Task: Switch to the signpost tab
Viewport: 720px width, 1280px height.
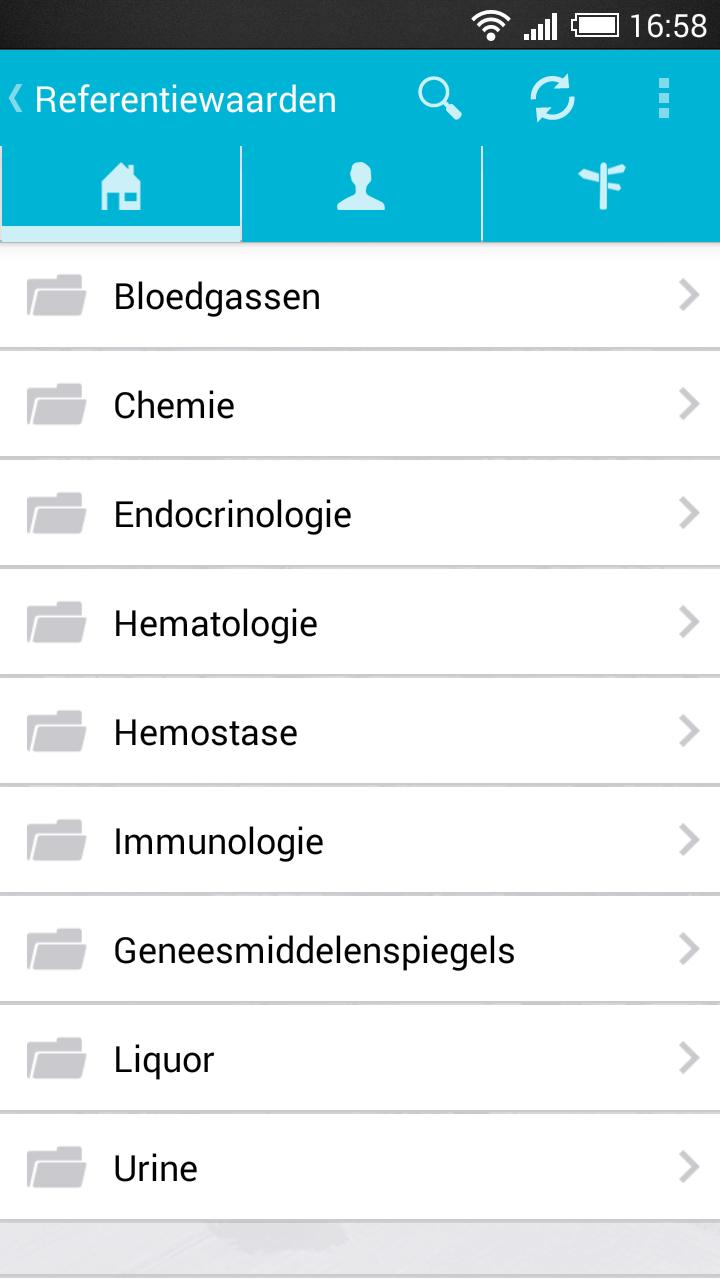Action: (x=601, y=189)
